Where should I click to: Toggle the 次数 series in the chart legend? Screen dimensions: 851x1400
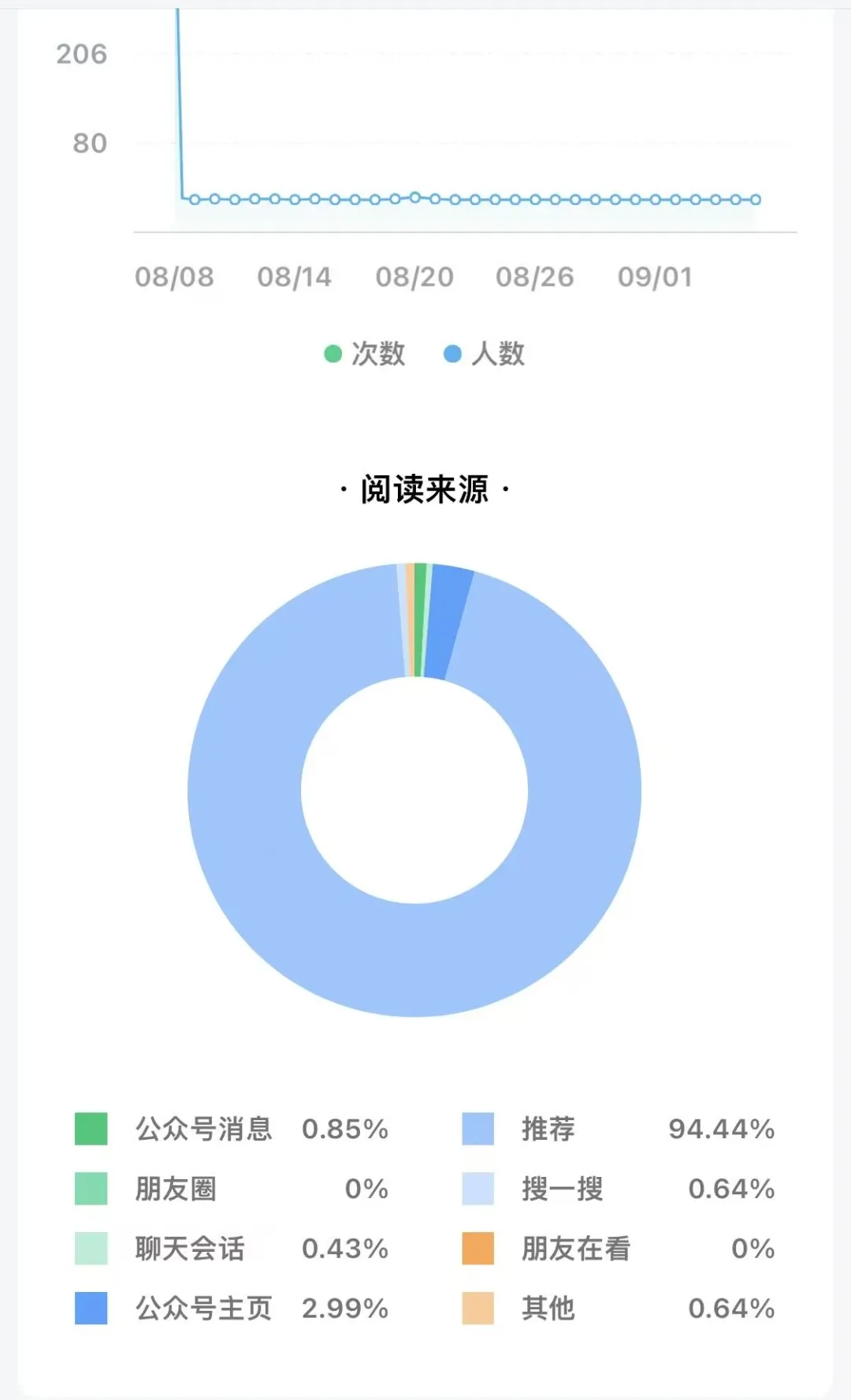365,354
